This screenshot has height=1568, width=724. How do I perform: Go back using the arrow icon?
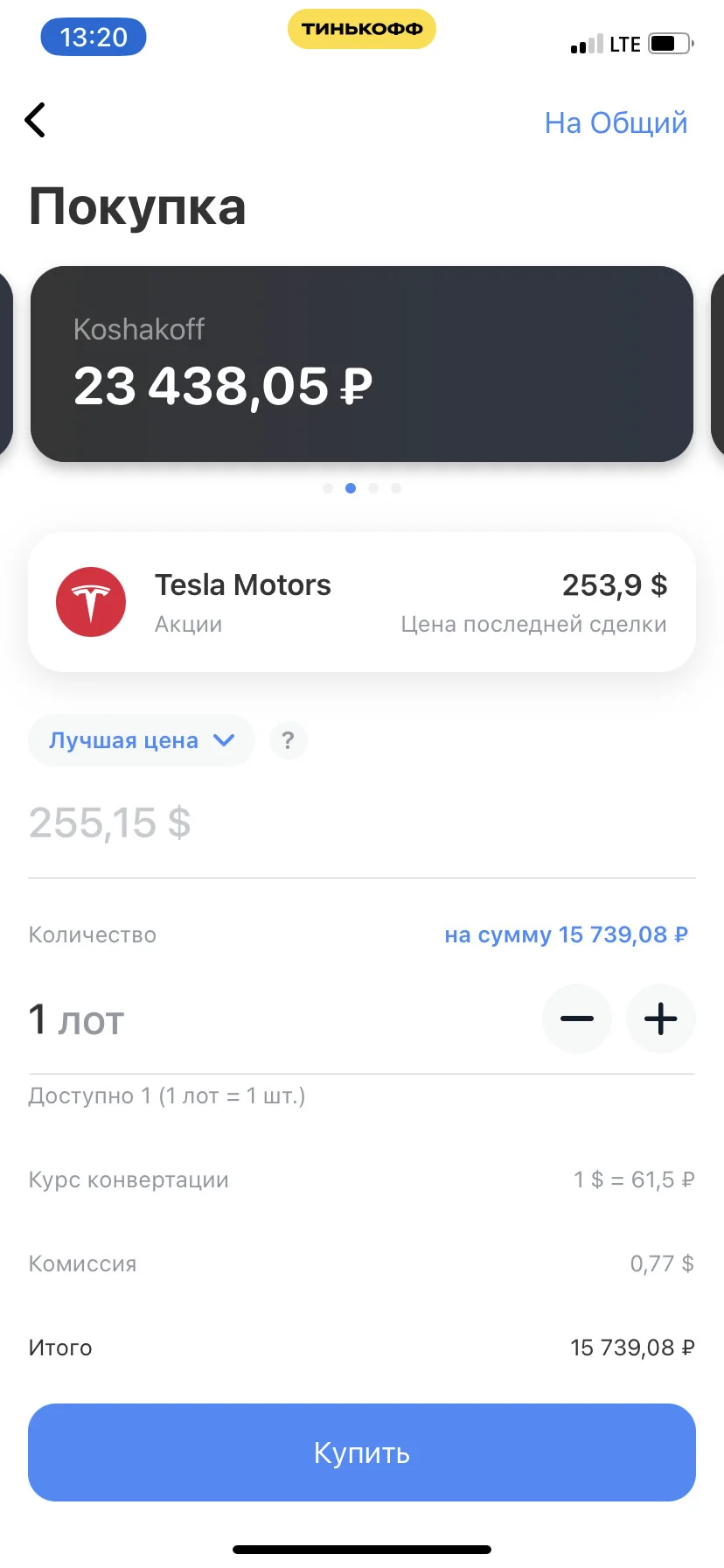pyautogui.click(x=35, y=121)
